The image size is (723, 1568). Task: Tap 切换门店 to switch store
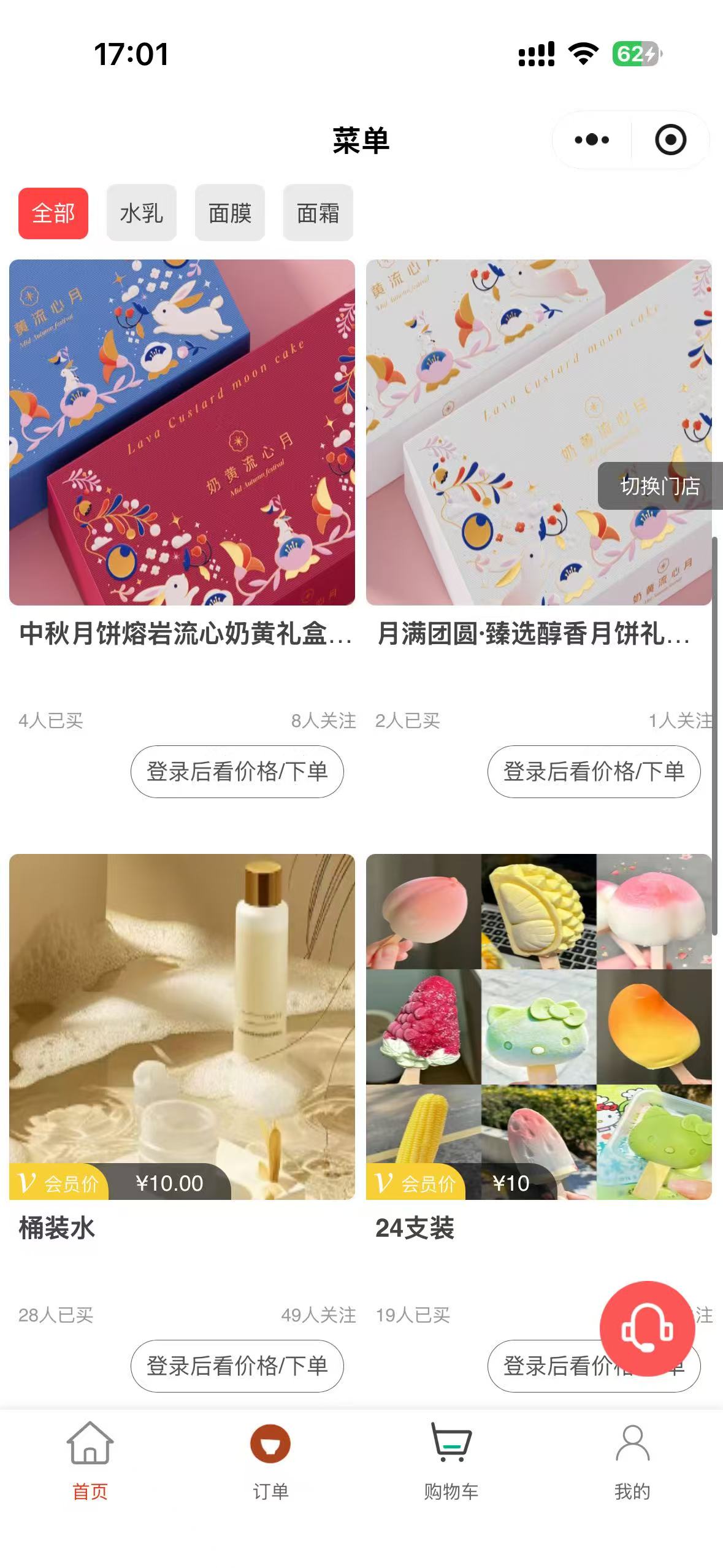click(660, 486)
